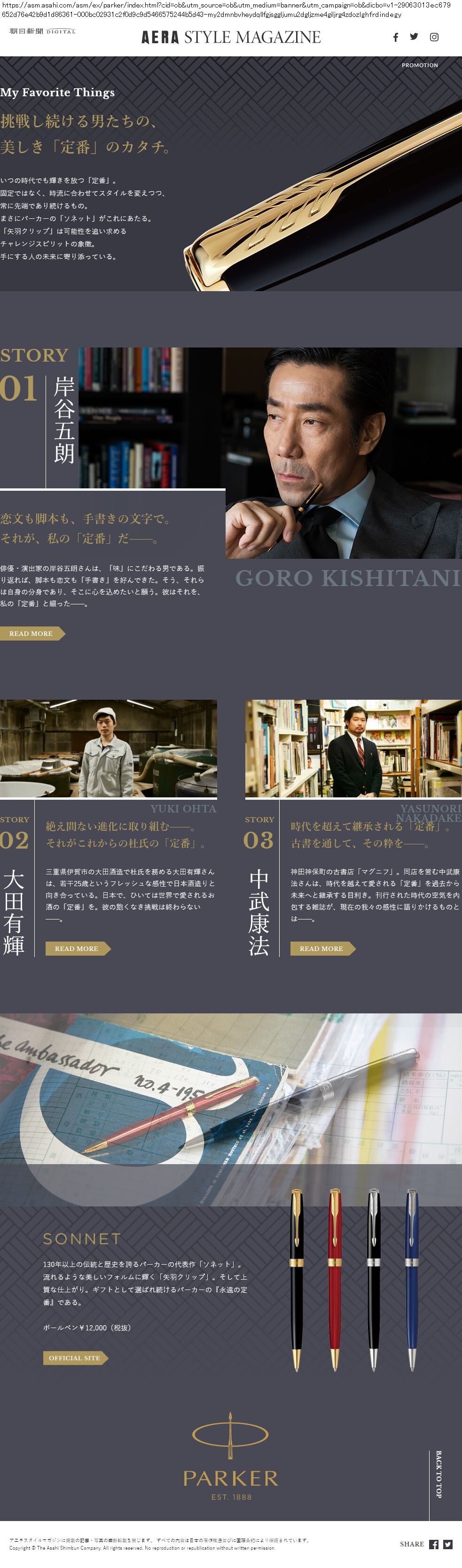Share this page on Facebook in footer
Image resolution: width=462 pixels, height=1568 pixels.
point(434,1544)
